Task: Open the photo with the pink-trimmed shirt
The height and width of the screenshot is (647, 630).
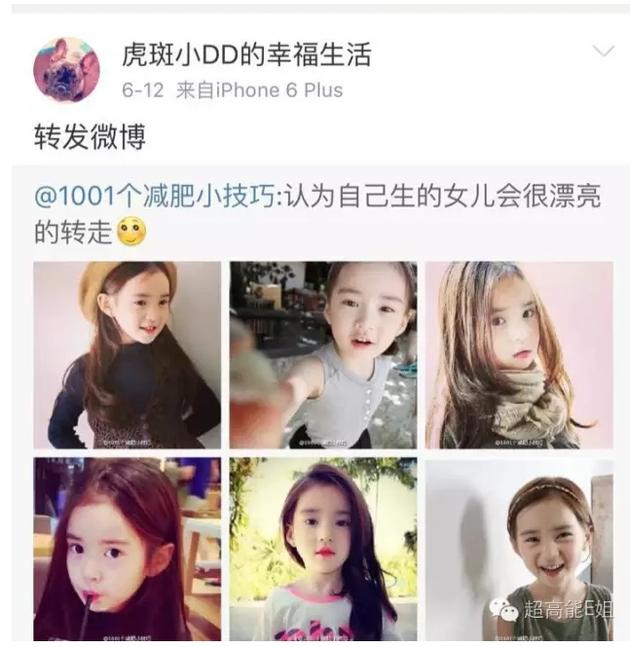Action: click(x=322, y=548)
